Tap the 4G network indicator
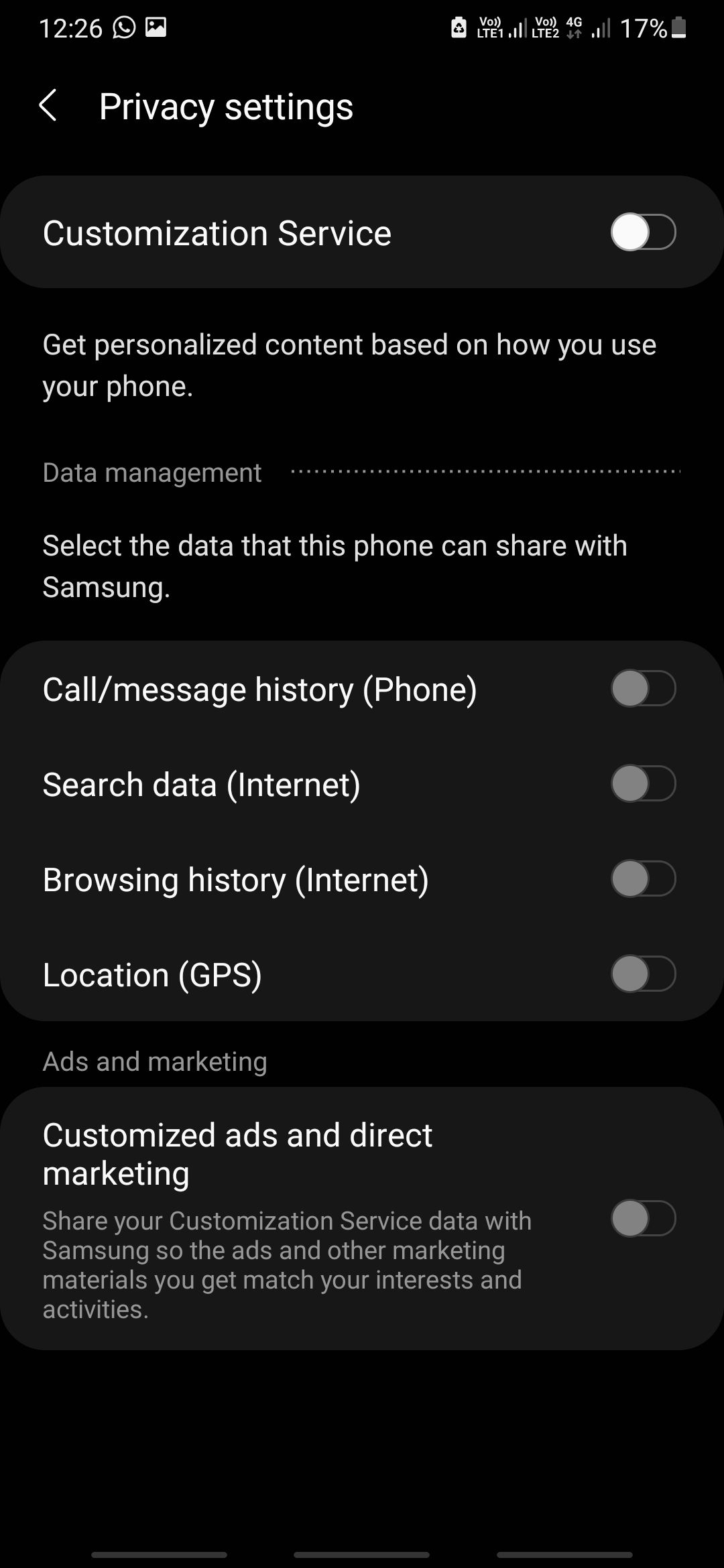 tap(573, 28)
